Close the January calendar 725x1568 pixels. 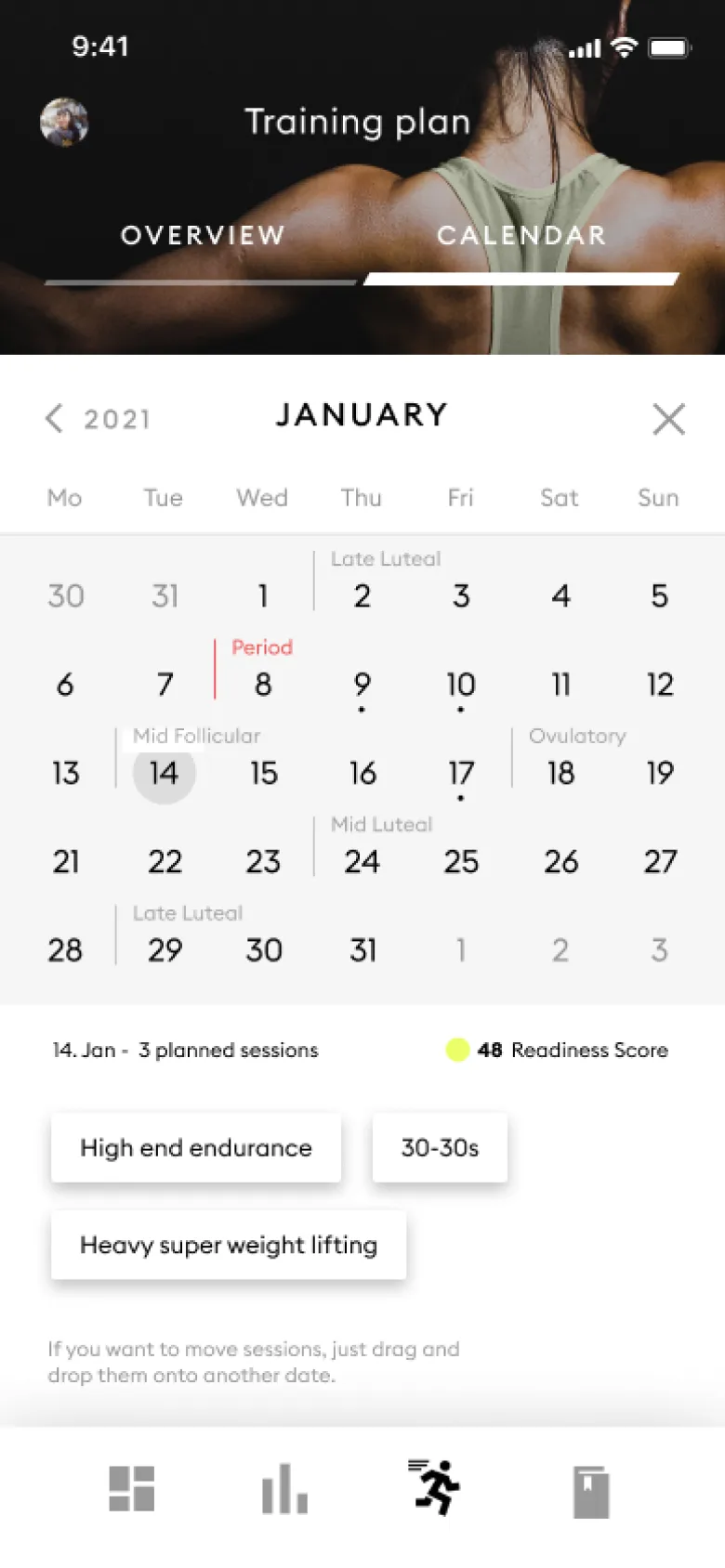coord(668,419)
